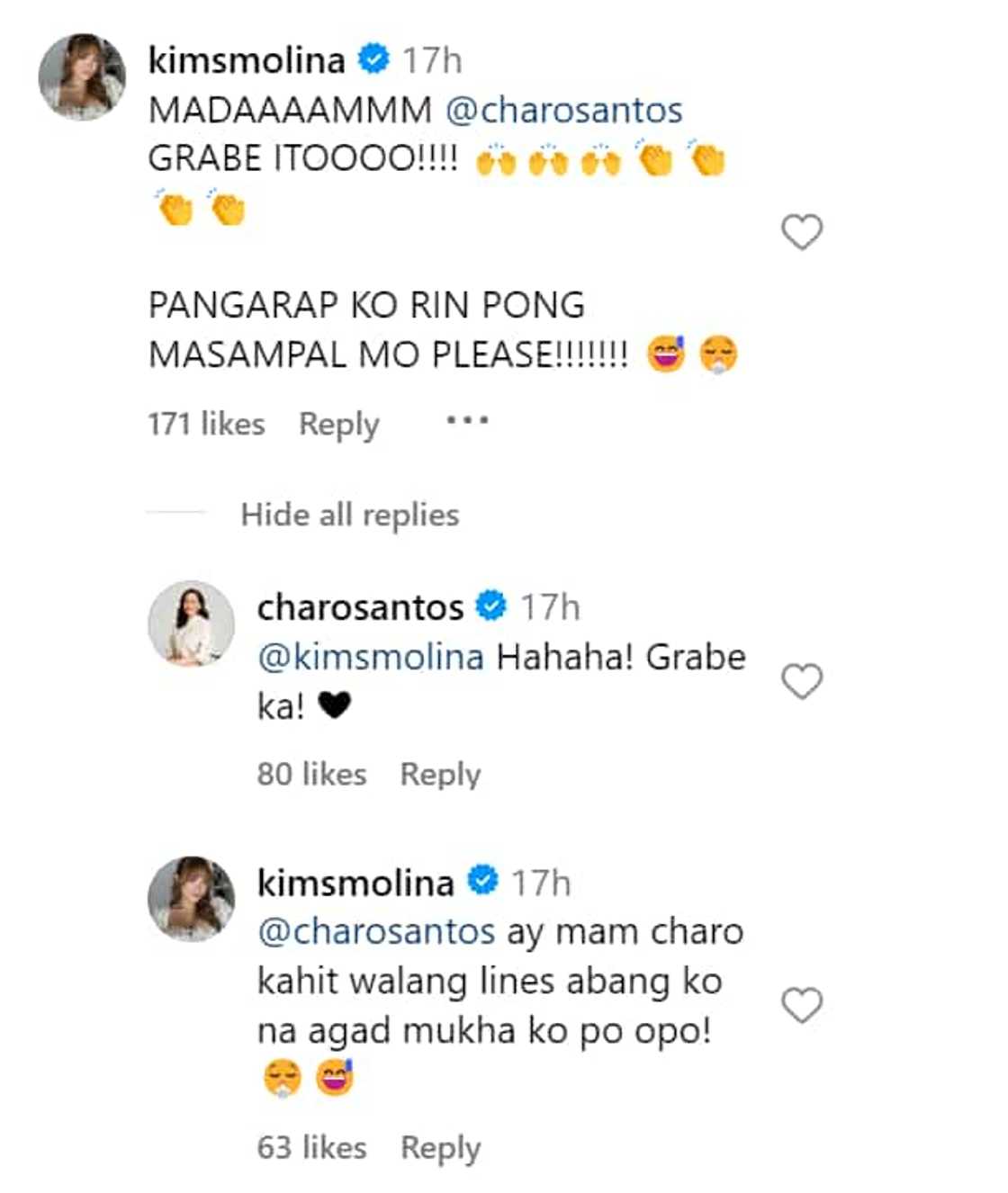This screenshot has height=1193, width=1008.
Task: Open charosantos' profile avatar
Action: tap(190, 622)
